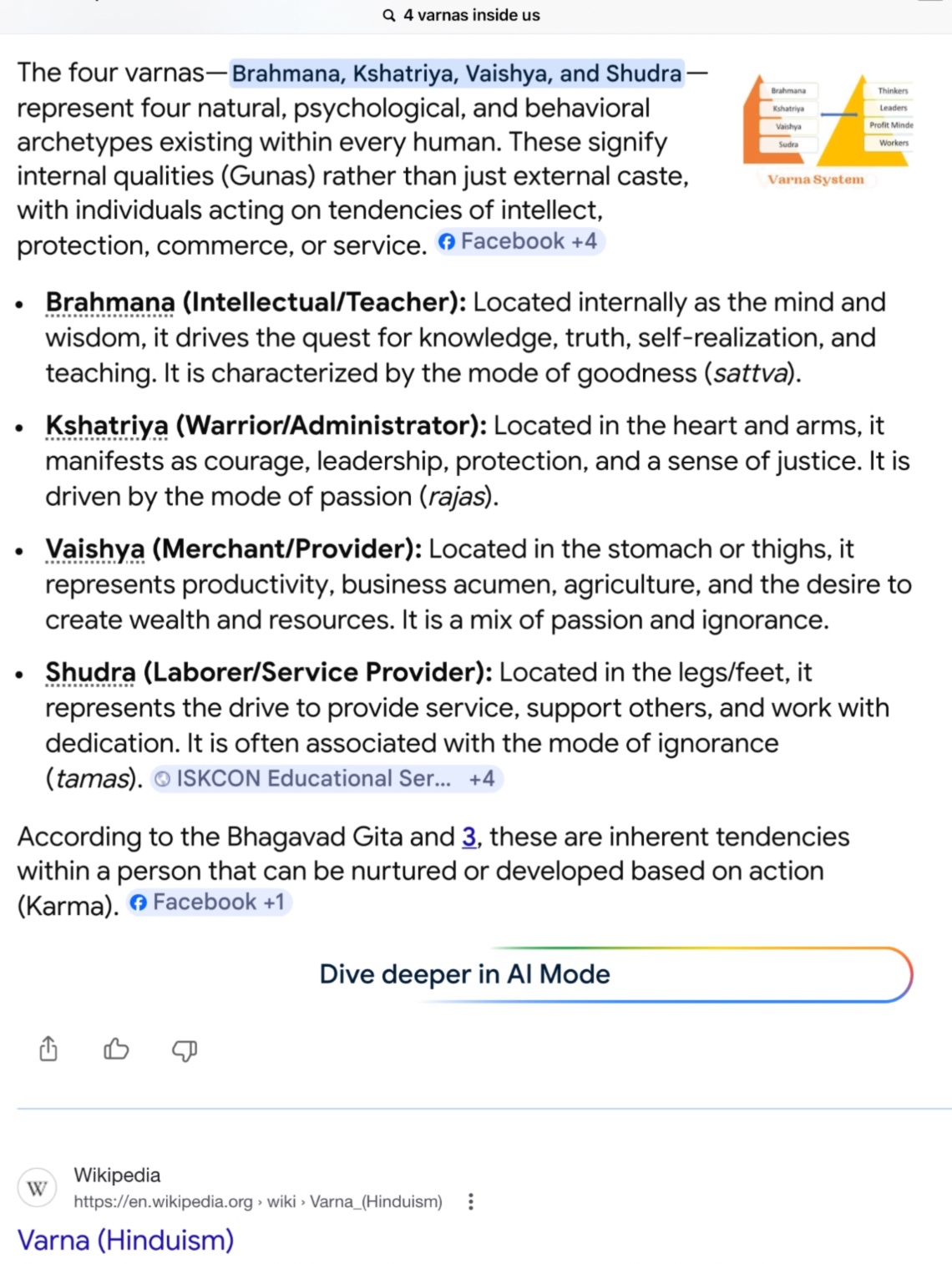This screenshot has width=952, height=1264.
Task: Open the Varna (Hinduism) Wikipedia result
Action: point(125,1241)
